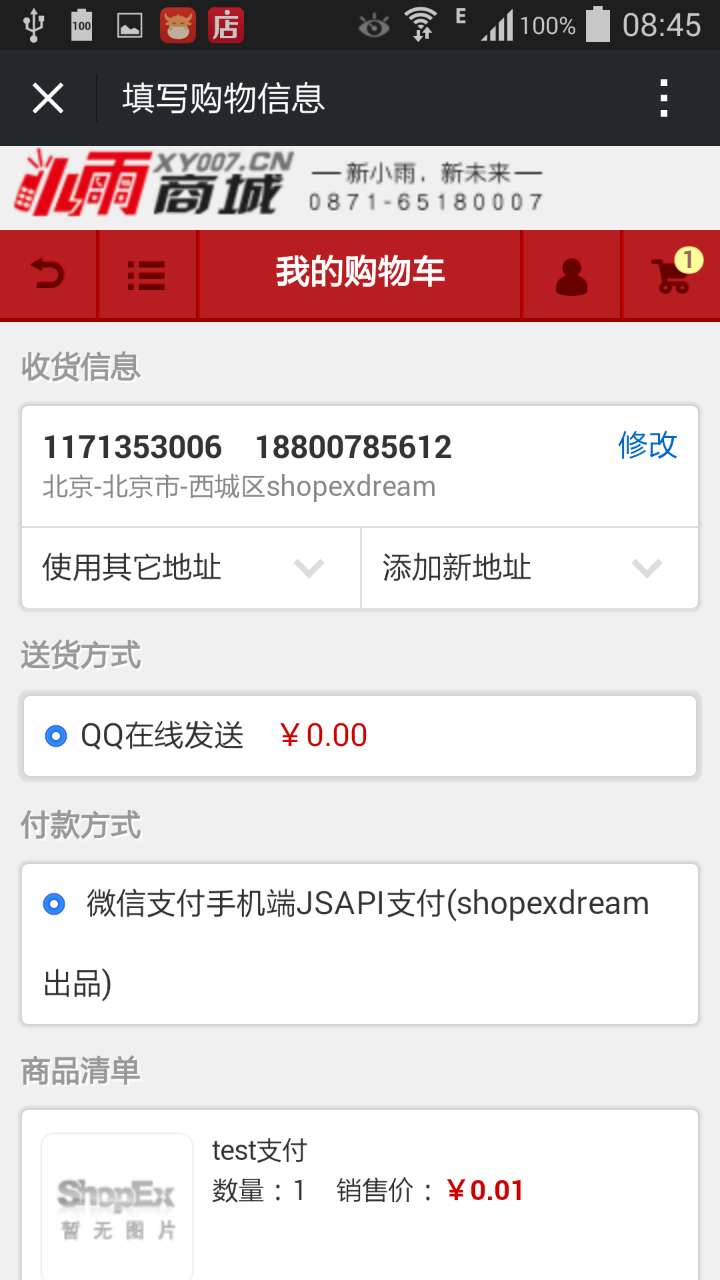Open the shopping cart icon

tap(672, 274)
